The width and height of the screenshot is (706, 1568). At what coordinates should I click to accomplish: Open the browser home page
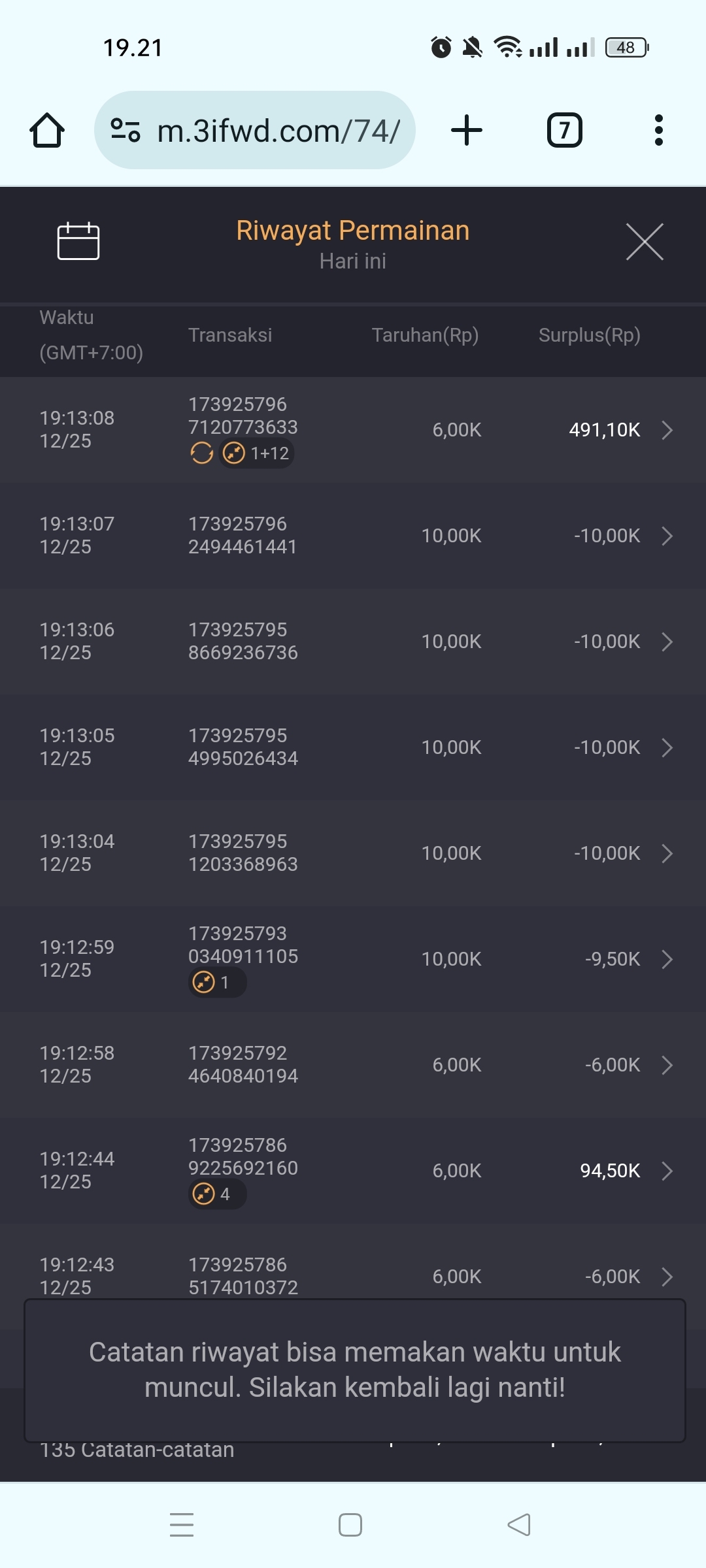pyautogui.click(x=47, y=130)
